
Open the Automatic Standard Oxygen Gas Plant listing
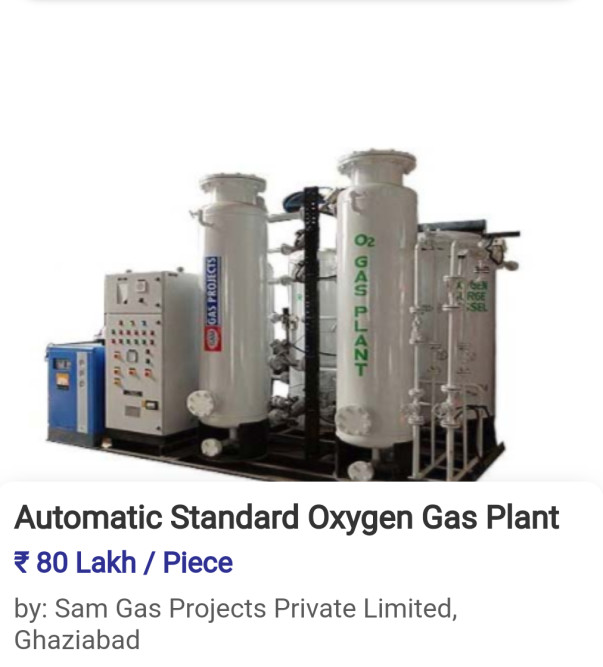[x=286, y=518]
